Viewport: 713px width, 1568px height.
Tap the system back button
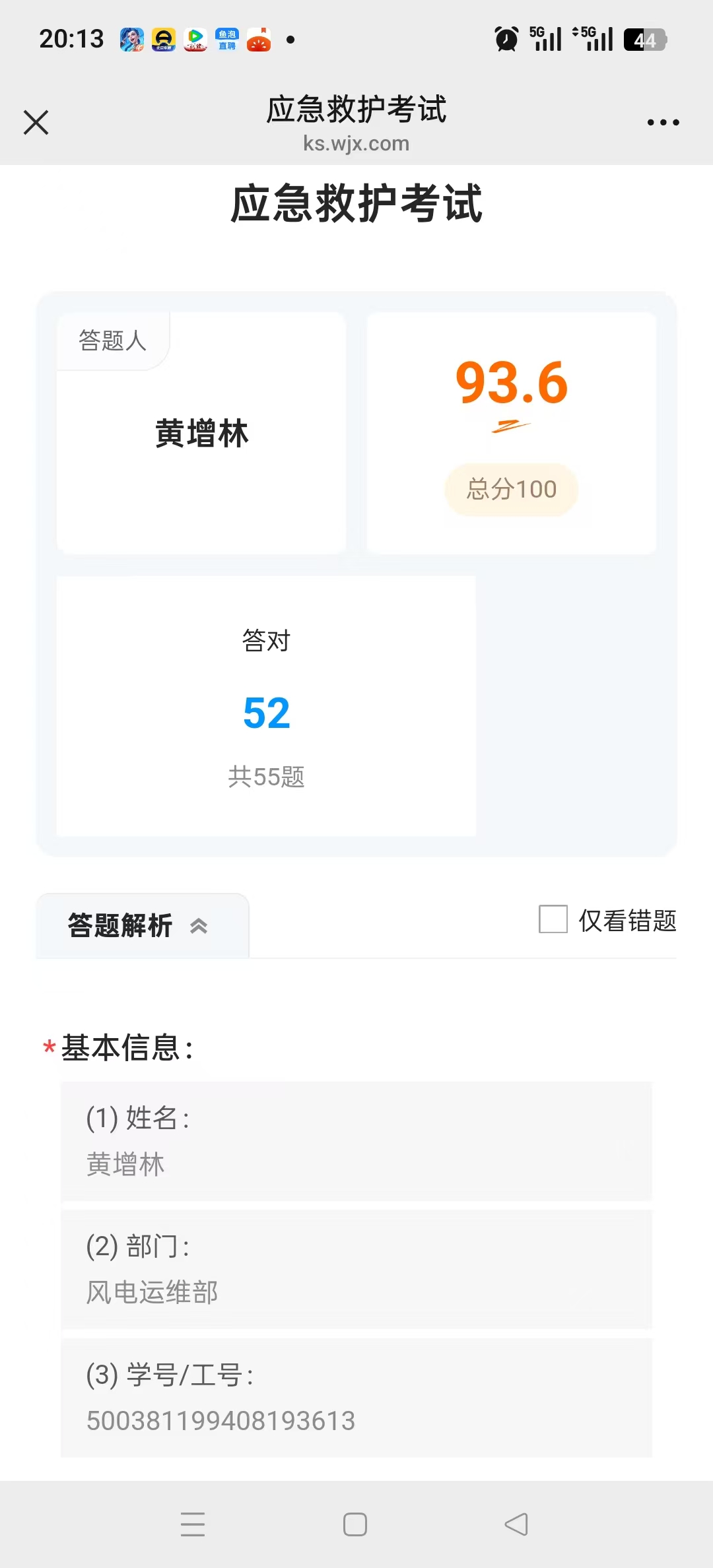pyautogui.click(x=516, y=1524)
